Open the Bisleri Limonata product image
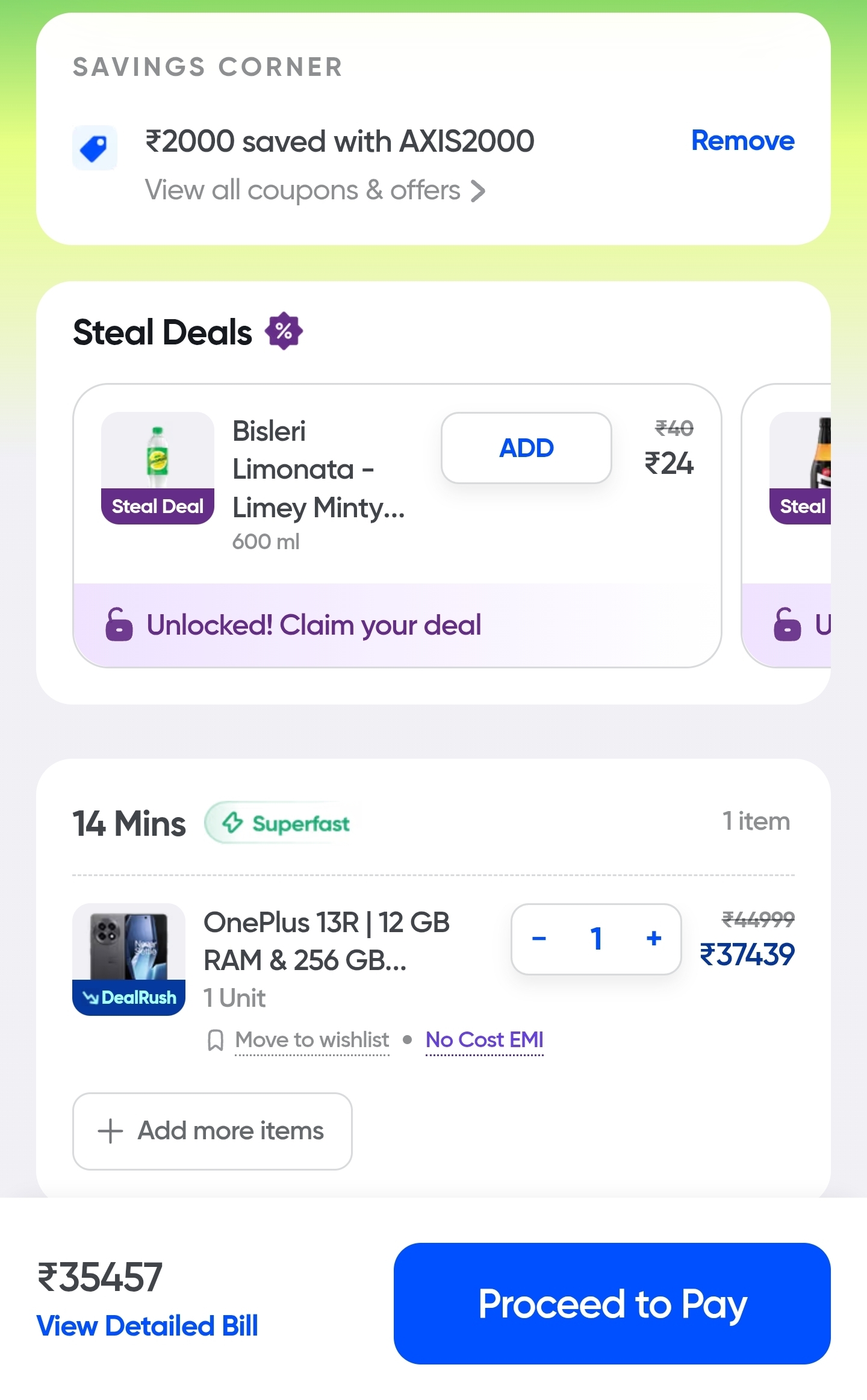The width and height of the screenshot is (867, 1400). click(x=158, y=458)
